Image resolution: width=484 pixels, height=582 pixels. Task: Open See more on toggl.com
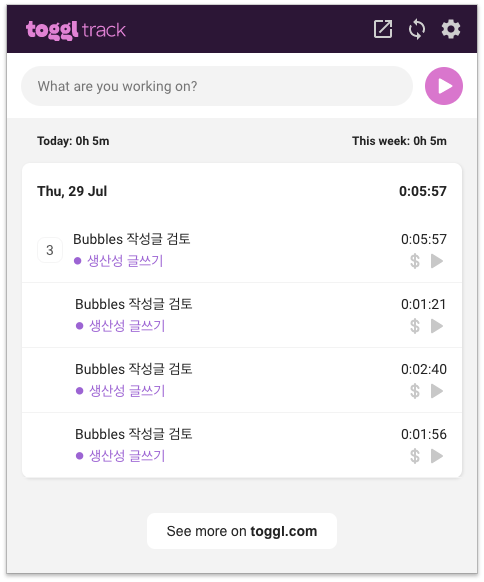pyautogui.click(x=242, y=531)
